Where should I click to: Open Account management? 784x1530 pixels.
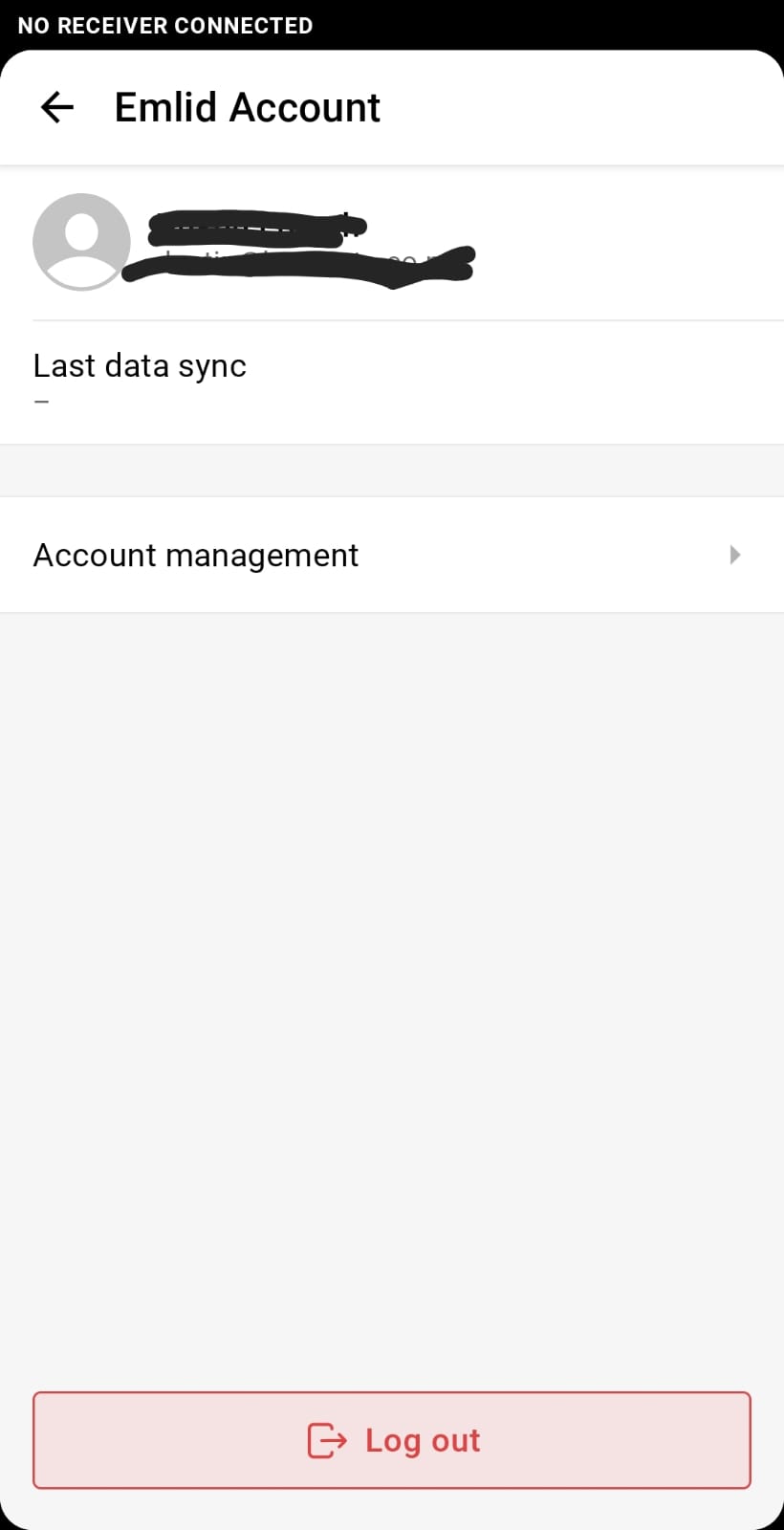tap(392, 555)
